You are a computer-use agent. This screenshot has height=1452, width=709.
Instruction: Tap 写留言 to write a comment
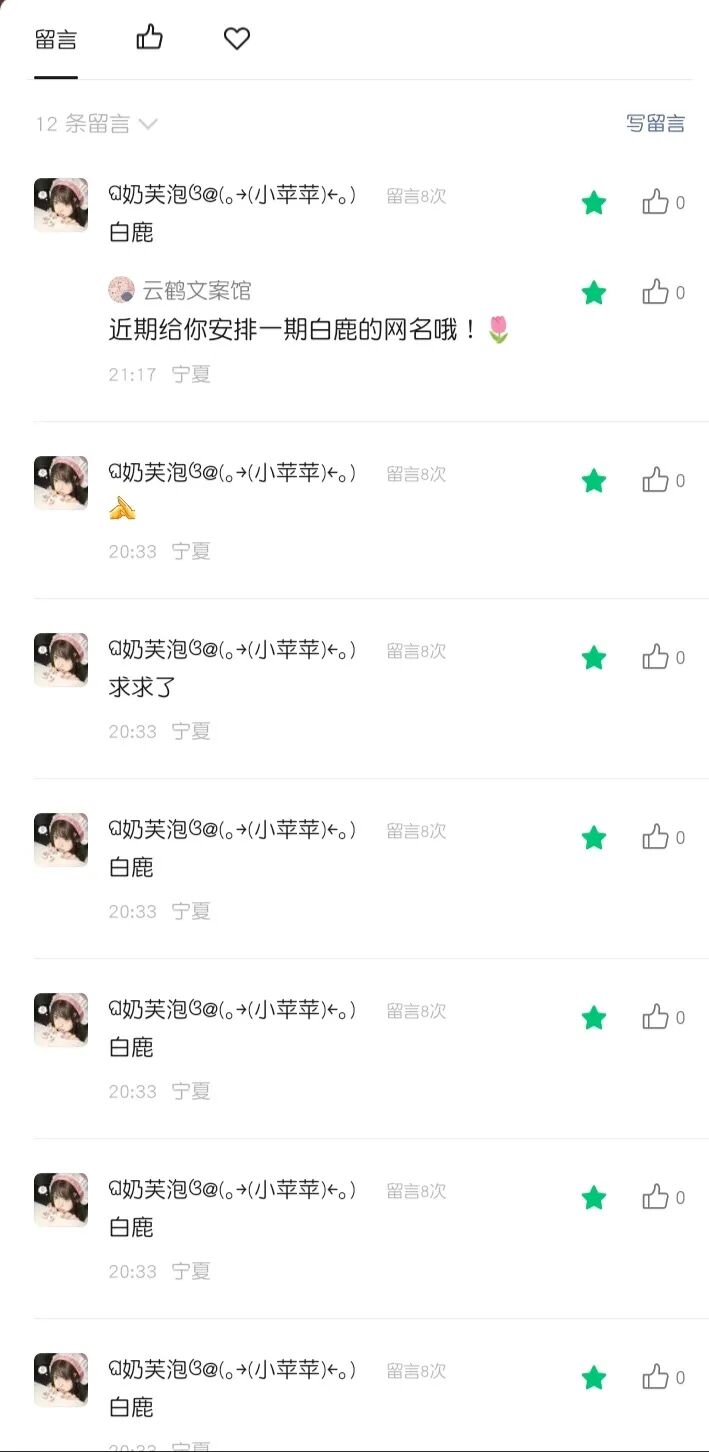[655, 123]
